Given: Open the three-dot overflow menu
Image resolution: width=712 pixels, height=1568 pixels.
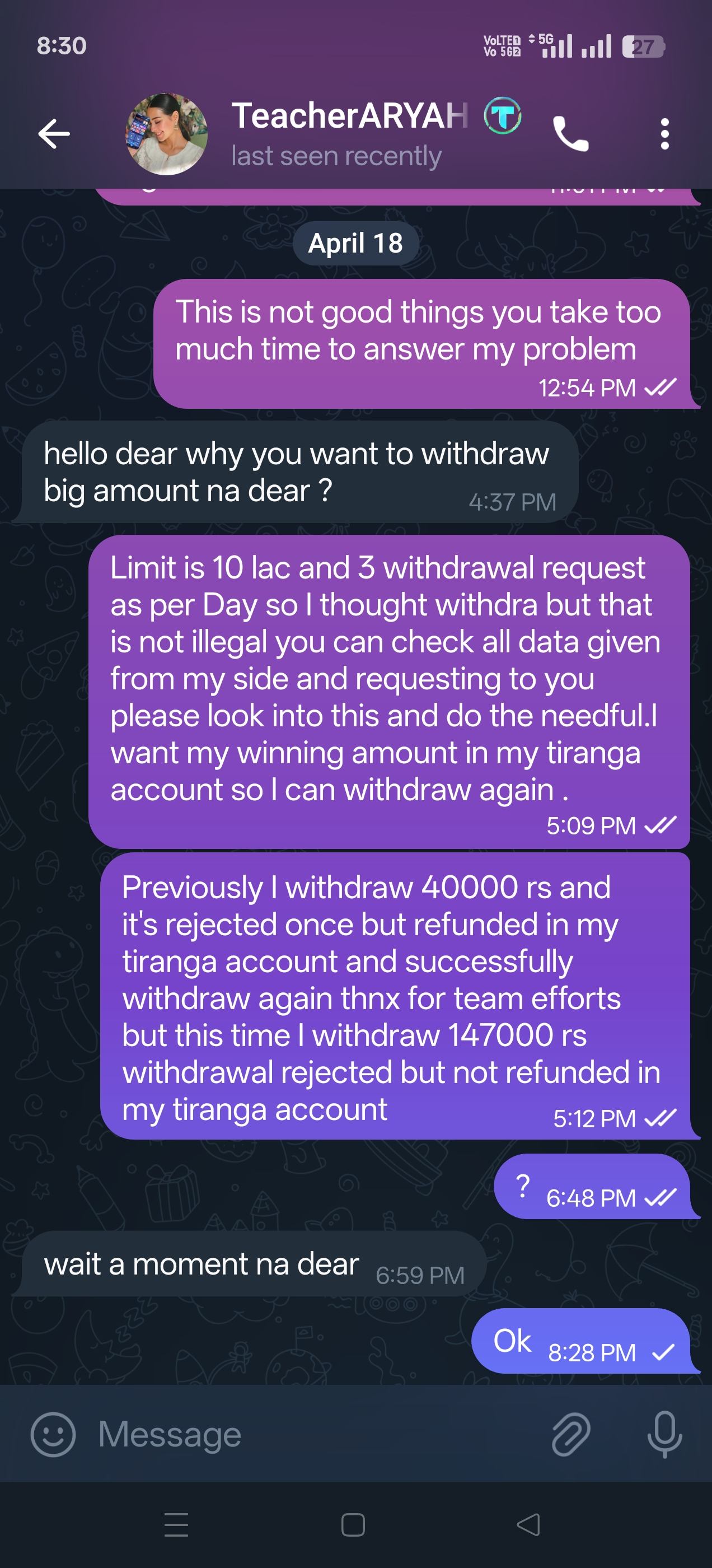Looking at the screenshot, I should point(664,134).
